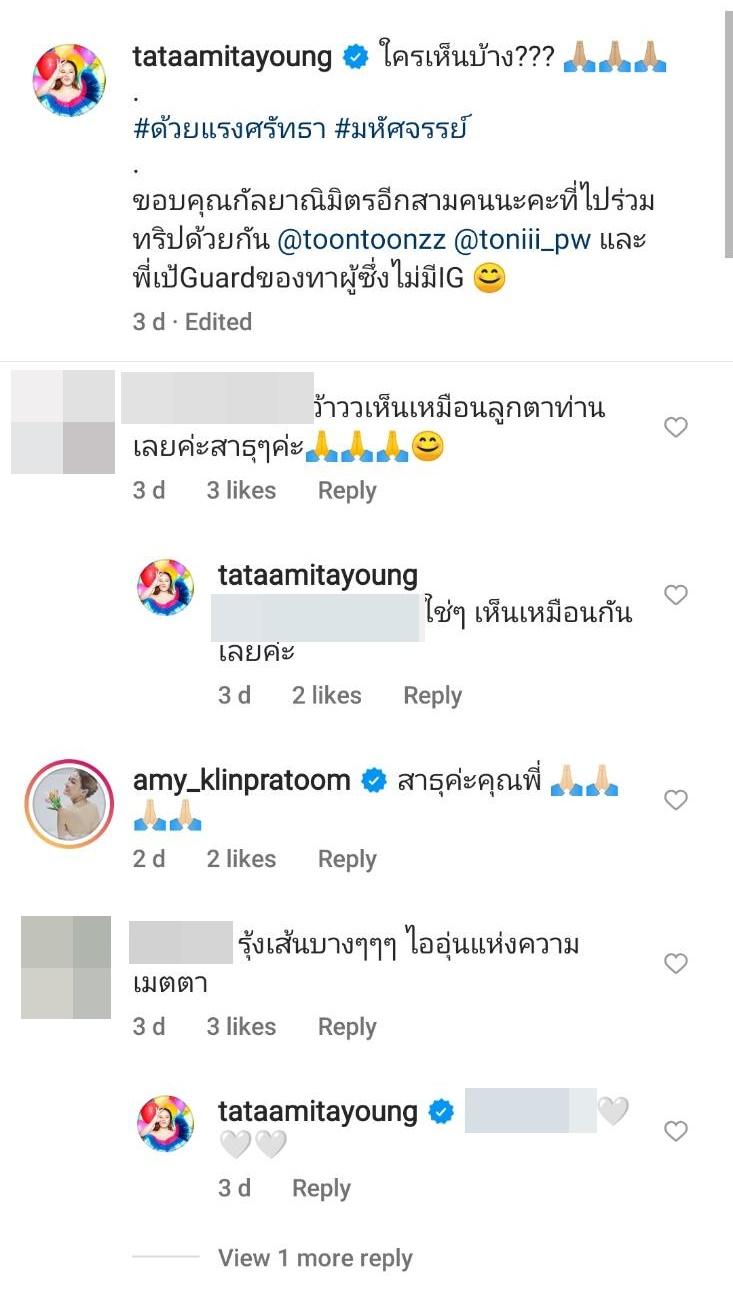This screenshot has width=733, height=1291.
Task: View amy_klinpratoom's story from her avatar
Action: (69, 803)
